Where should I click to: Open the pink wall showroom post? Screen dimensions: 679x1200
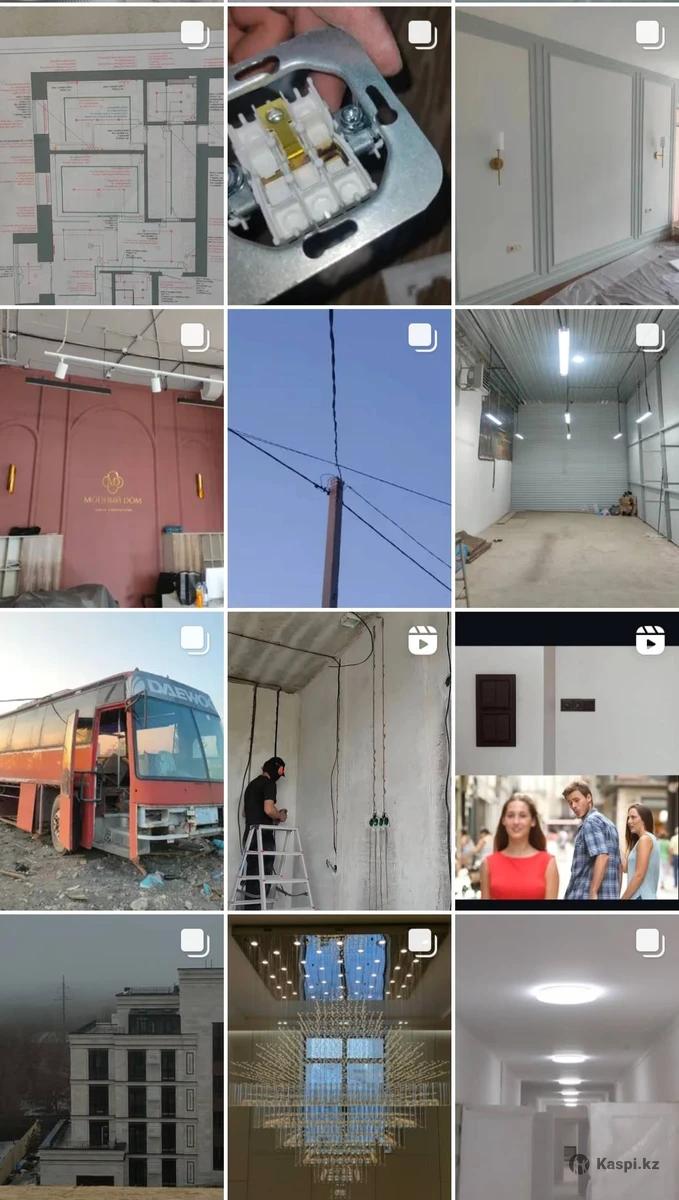(x=111, y=458)
